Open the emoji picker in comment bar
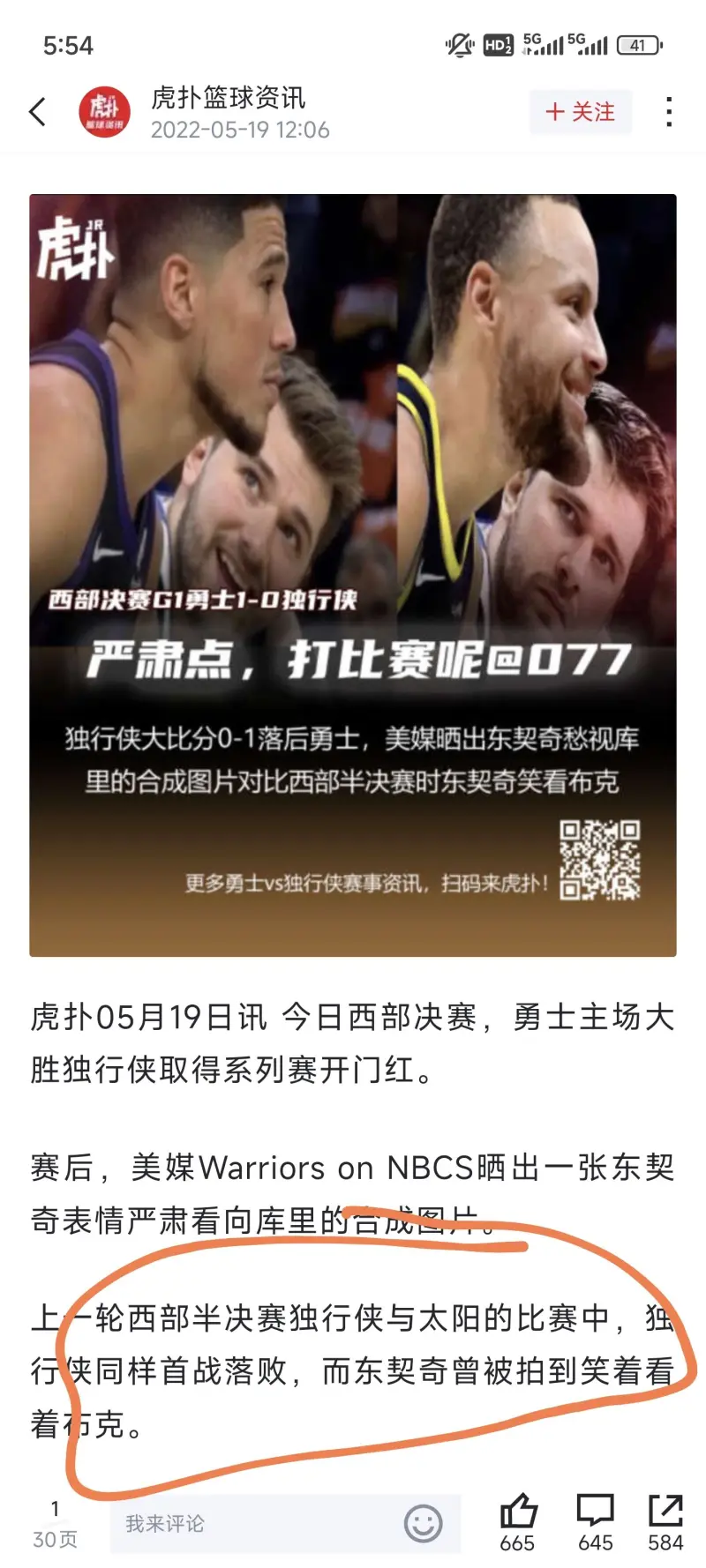This screenshot has width=706, height=1568. click(423, 1523)
